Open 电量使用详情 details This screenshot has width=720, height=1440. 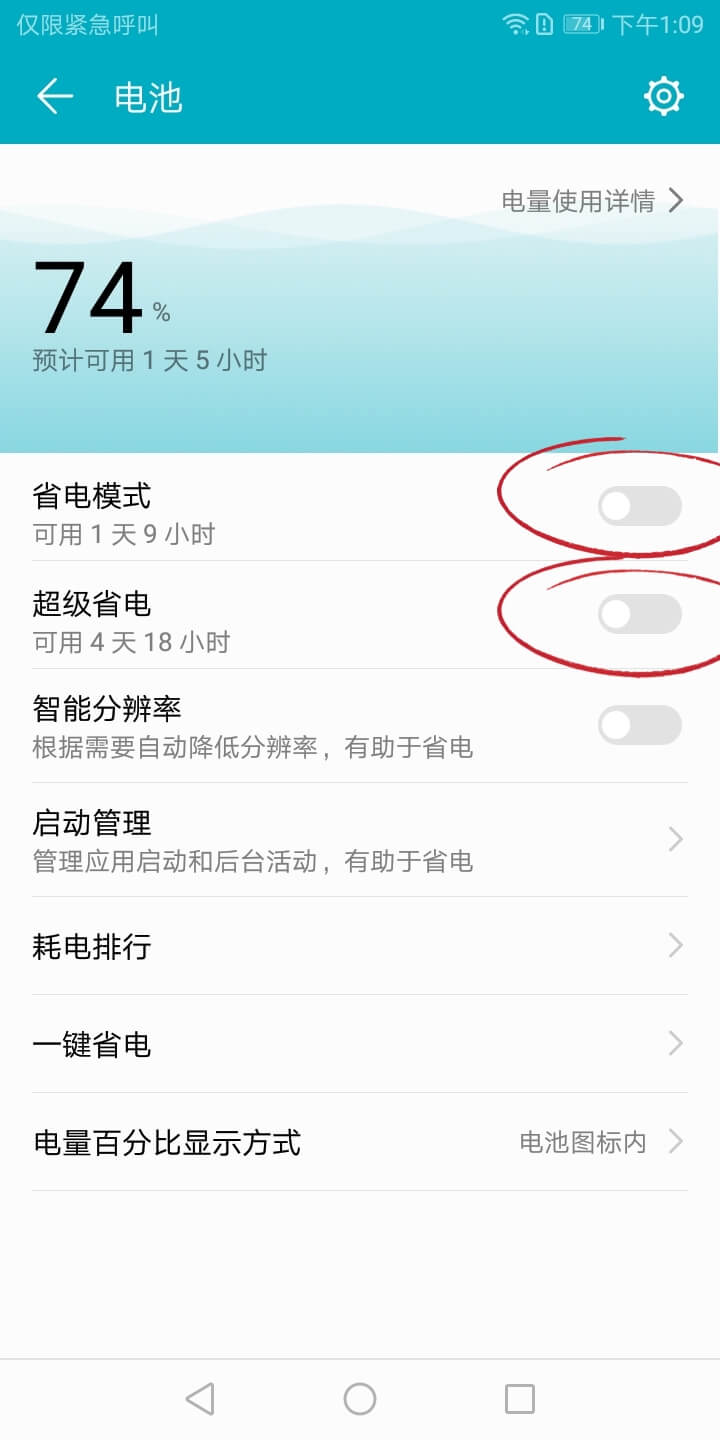tap(592, 201)
